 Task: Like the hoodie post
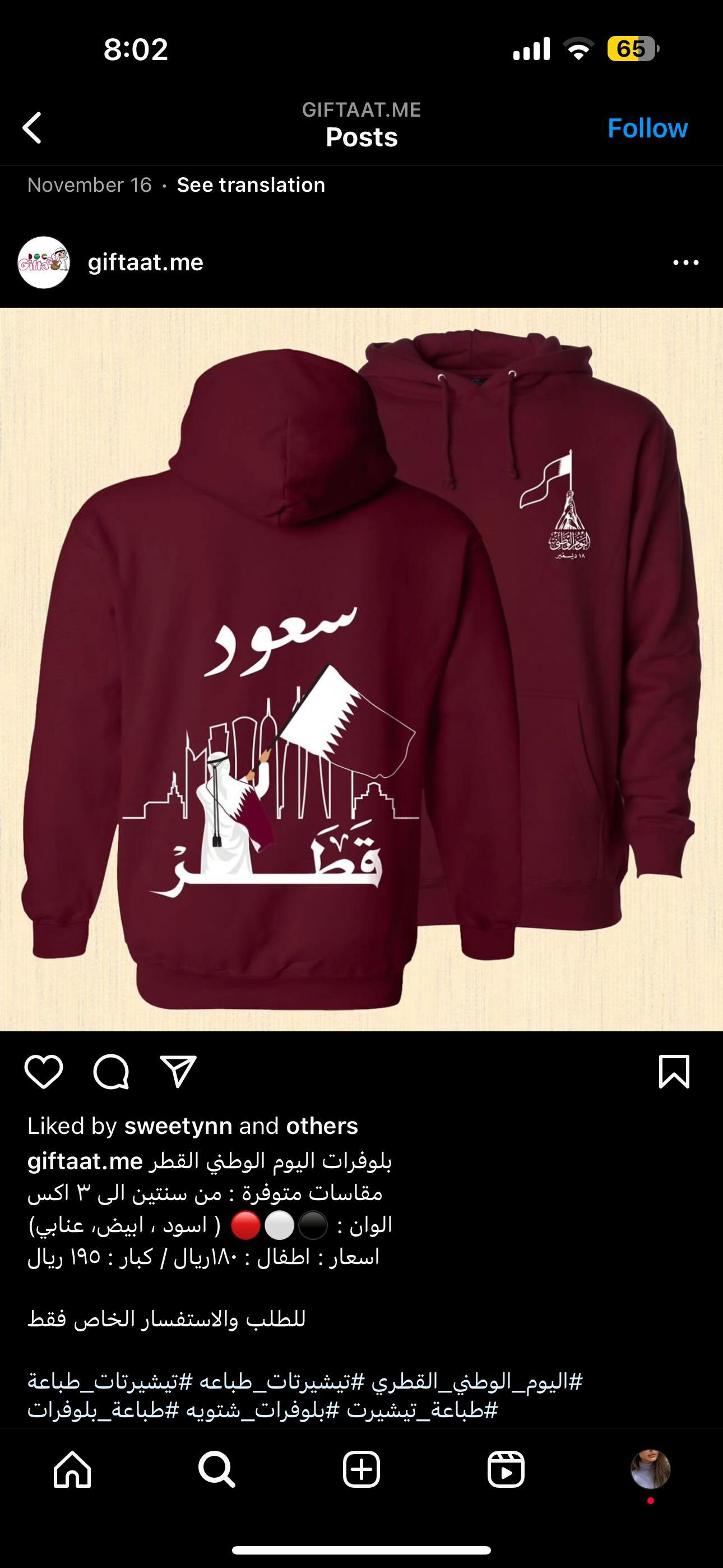[44, 1072]
